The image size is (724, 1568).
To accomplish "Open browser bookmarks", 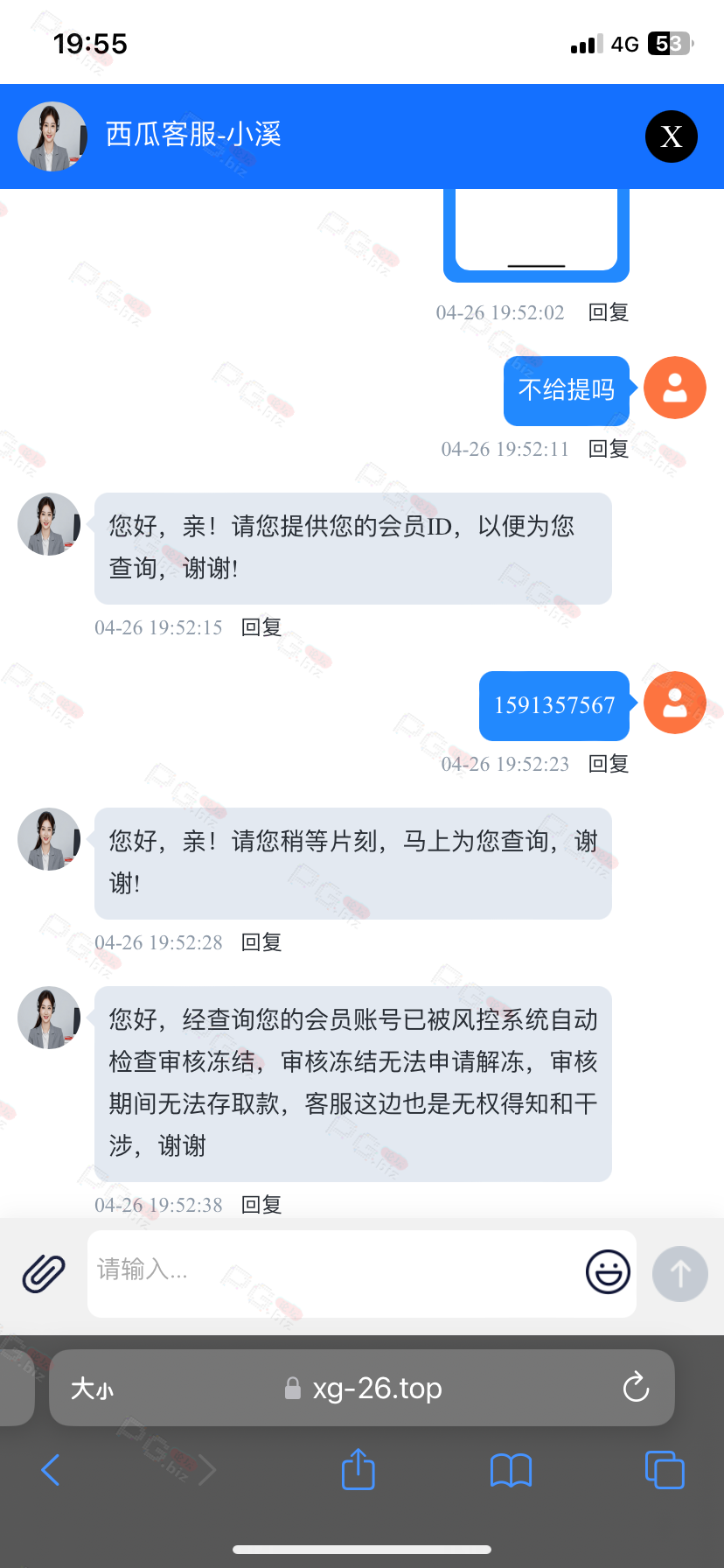I will pyautogui.click(x=512, y=1470).
